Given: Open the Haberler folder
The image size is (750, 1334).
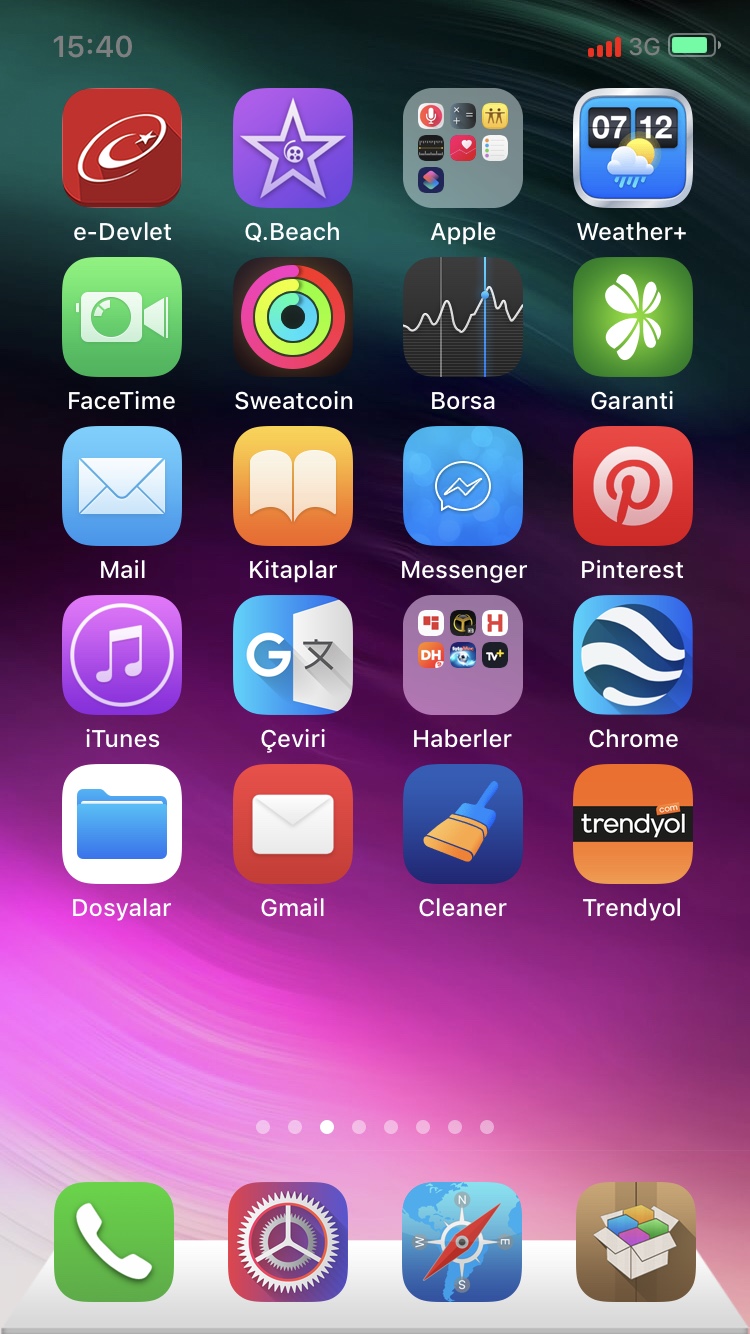Looking at the screenshot, I should (x=462, y=655).
